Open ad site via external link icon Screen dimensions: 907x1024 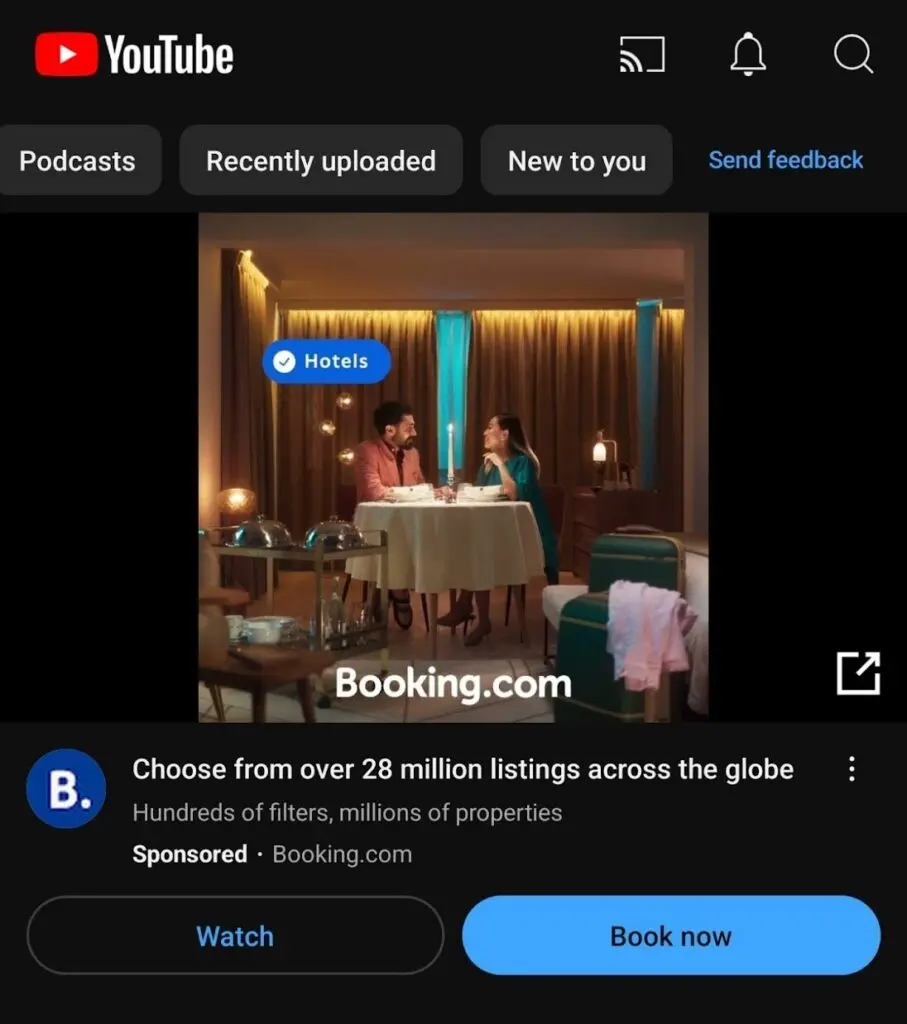(x=858, y=673)
